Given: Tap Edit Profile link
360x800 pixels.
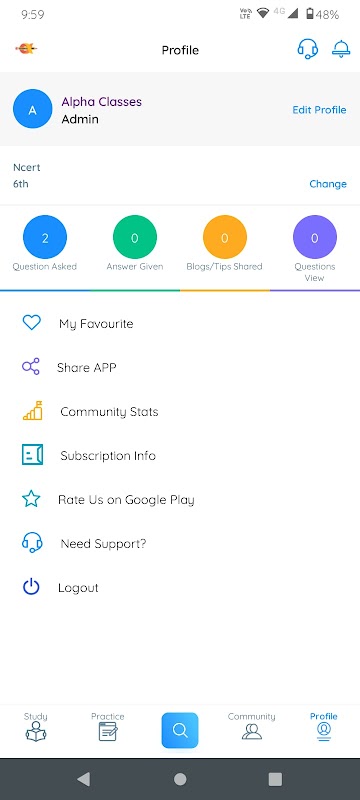Looking at the screenshot, I should (x=319, y=110).
